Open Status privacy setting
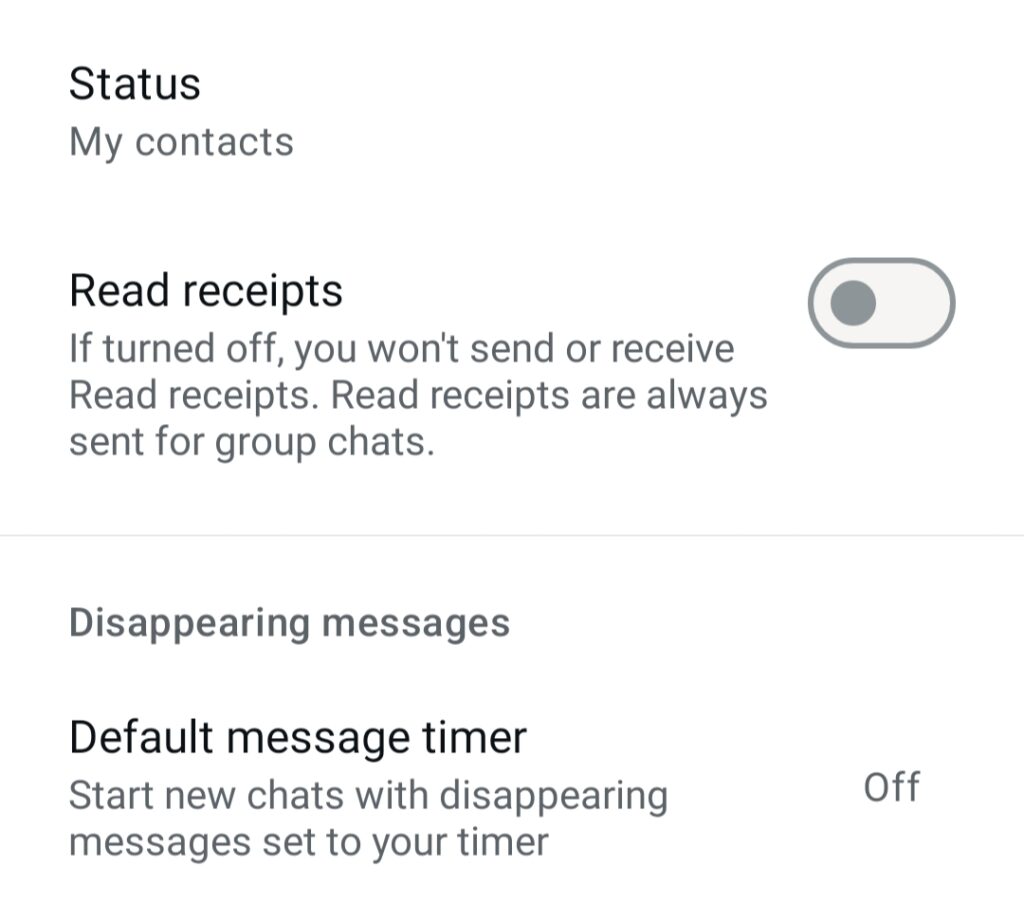 pyautogui.click(x=180, y=111)
